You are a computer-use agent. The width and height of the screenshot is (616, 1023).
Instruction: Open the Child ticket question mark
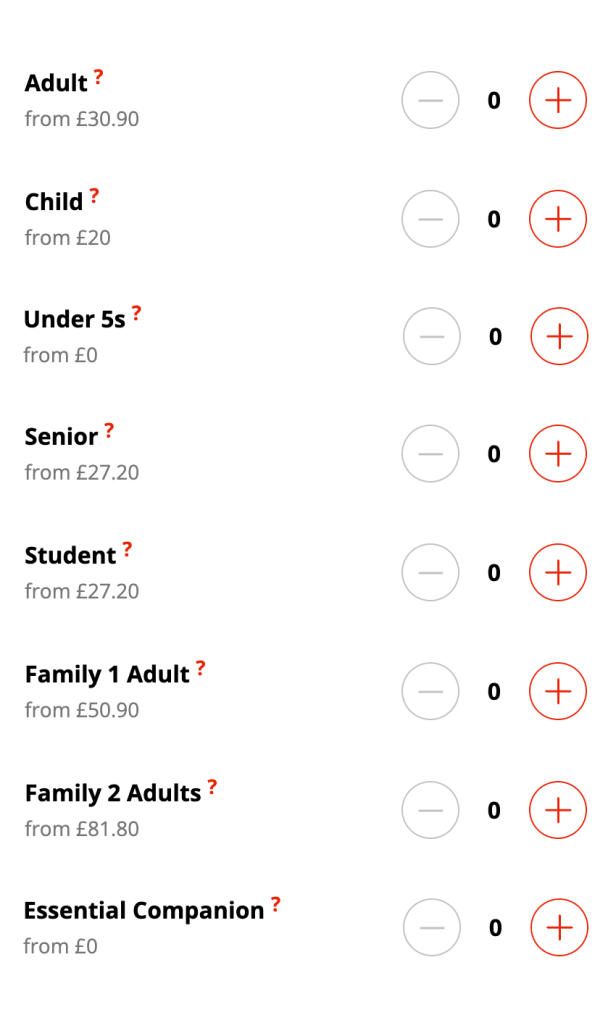pos(94,196)
